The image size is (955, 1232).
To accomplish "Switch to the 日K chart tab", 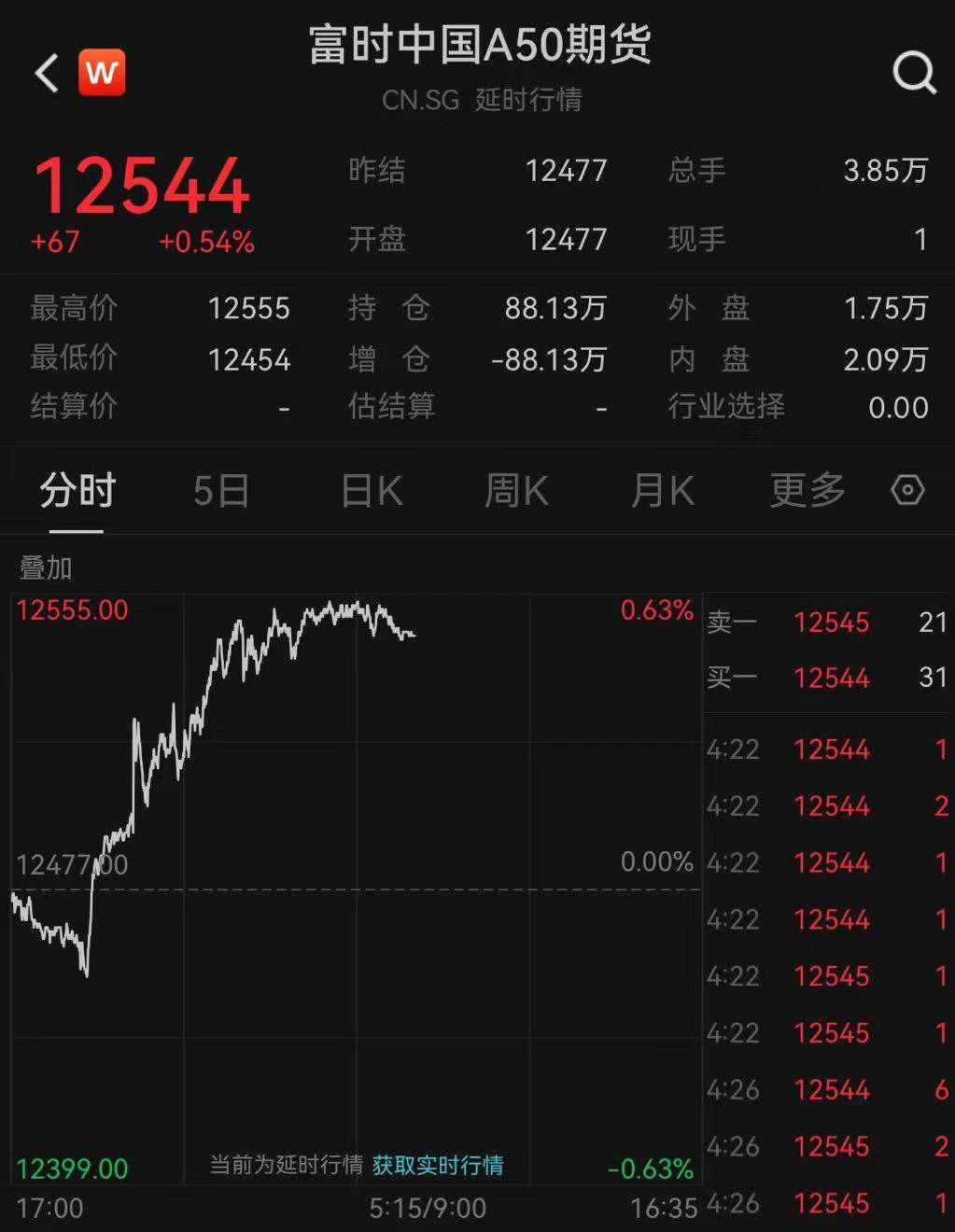I will (x=372, y=491).
